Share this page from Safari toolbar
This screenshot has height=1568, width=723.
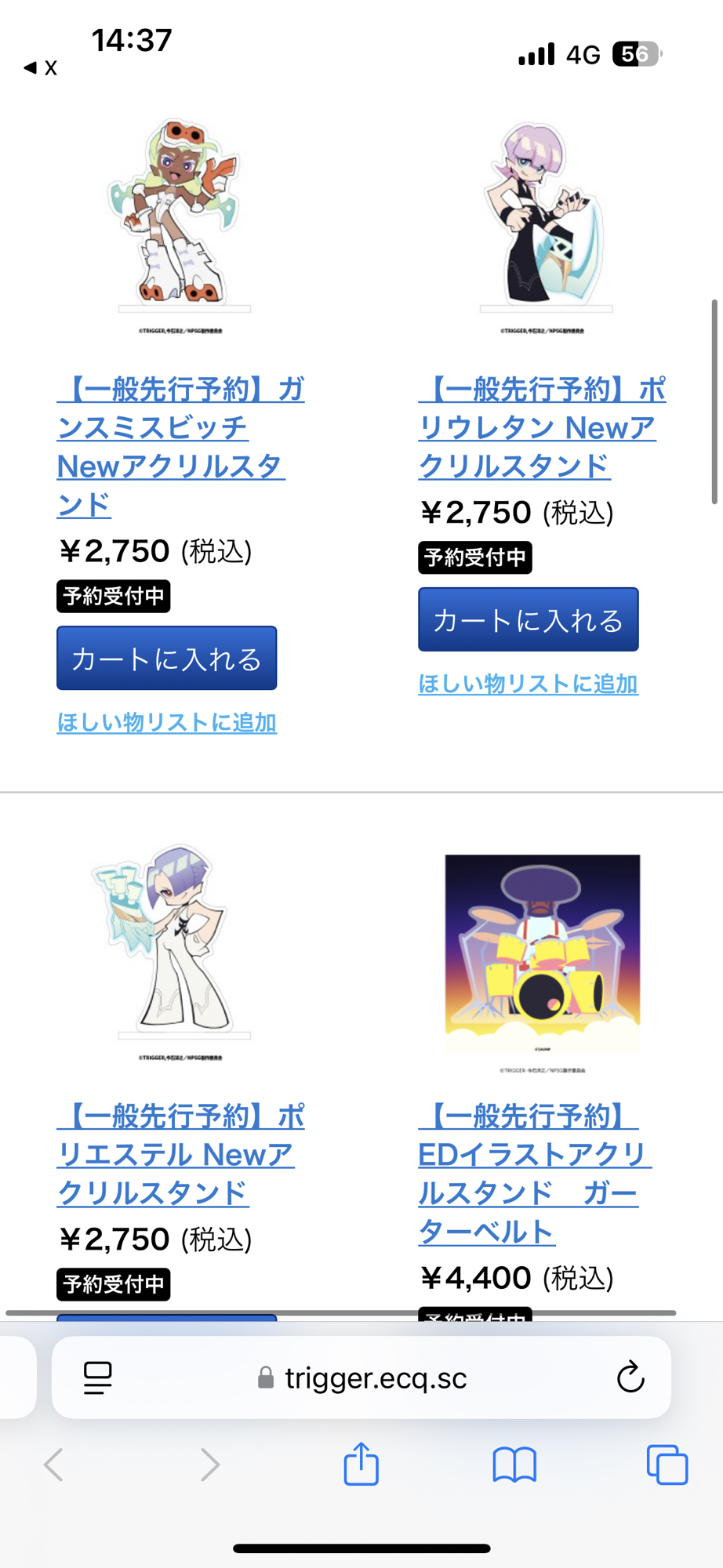point(361,1464)
